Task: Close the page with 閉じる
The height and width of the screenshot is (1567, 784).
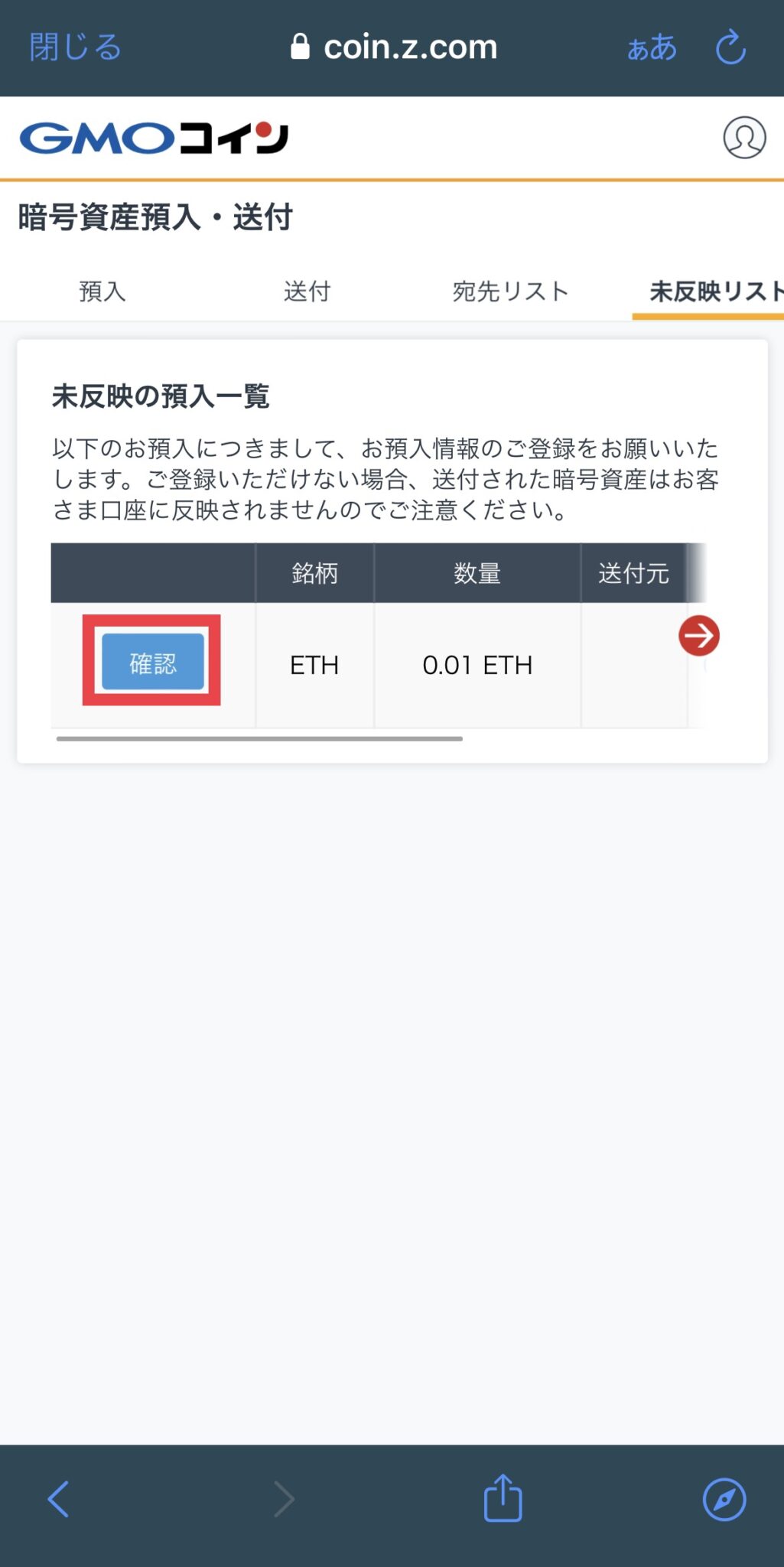Action: pyautogui.click(x=73, y=46)
